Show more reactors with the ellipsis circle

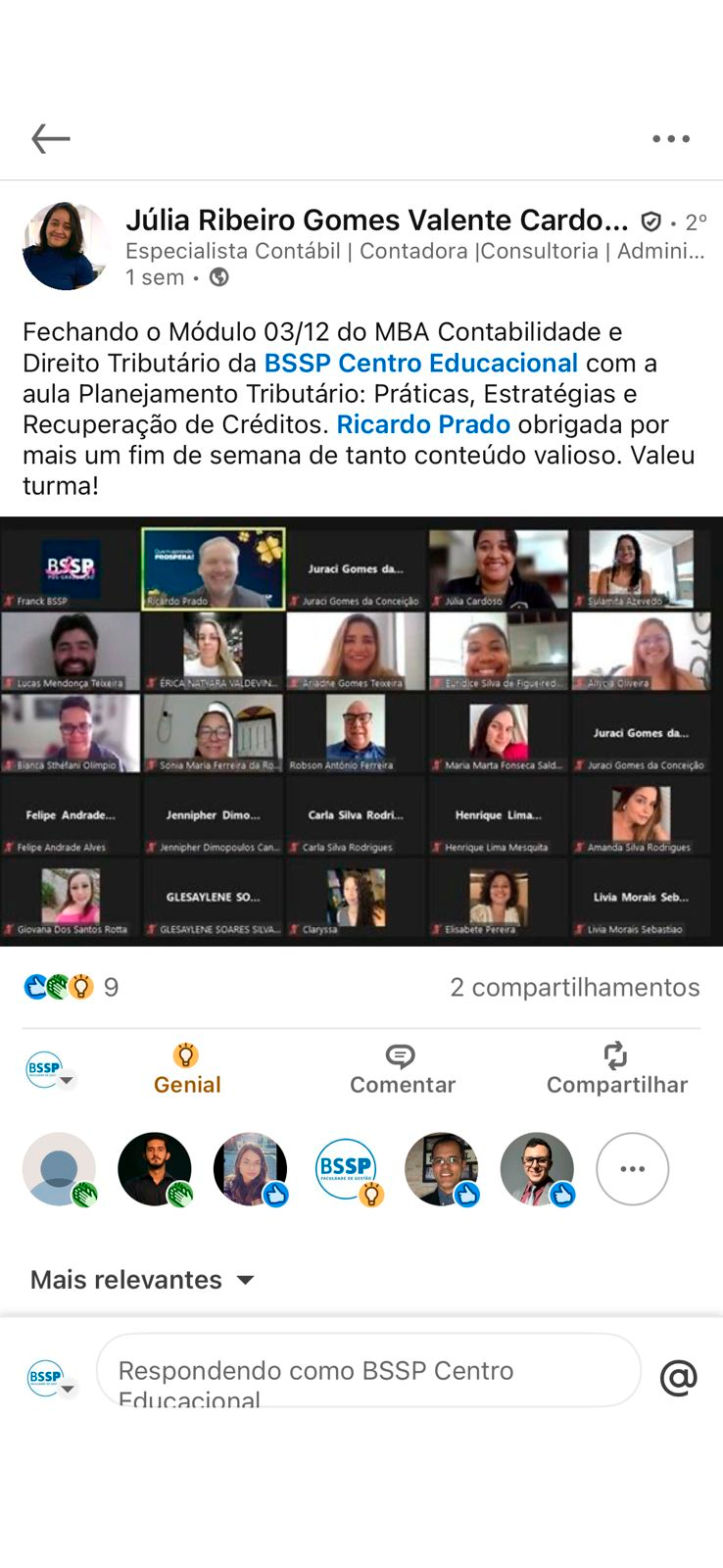[x=632, y=1169]
